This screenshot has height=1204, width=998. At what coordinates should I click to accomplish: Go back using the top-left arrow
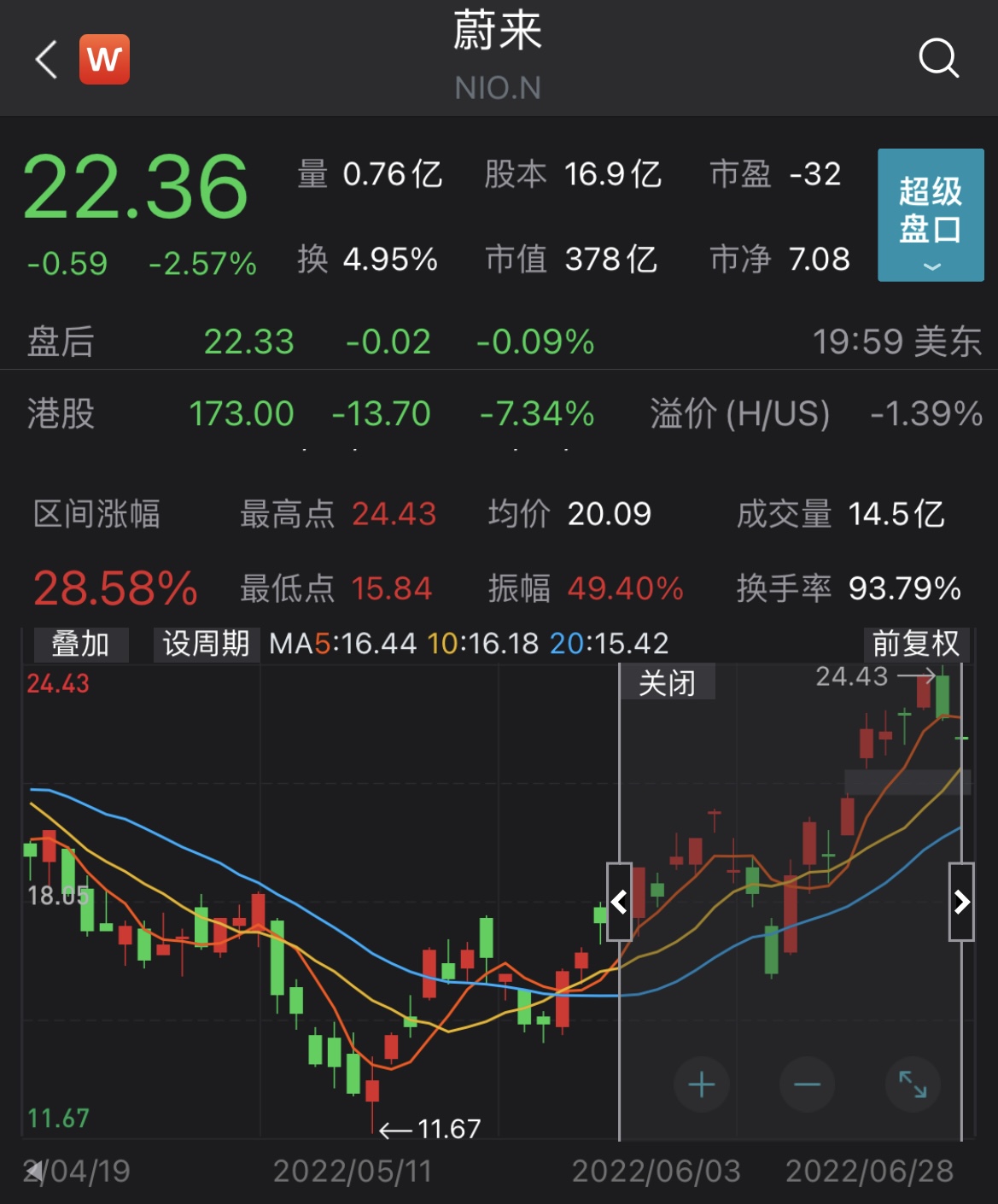pyautogui.click(x=47, y=60)
